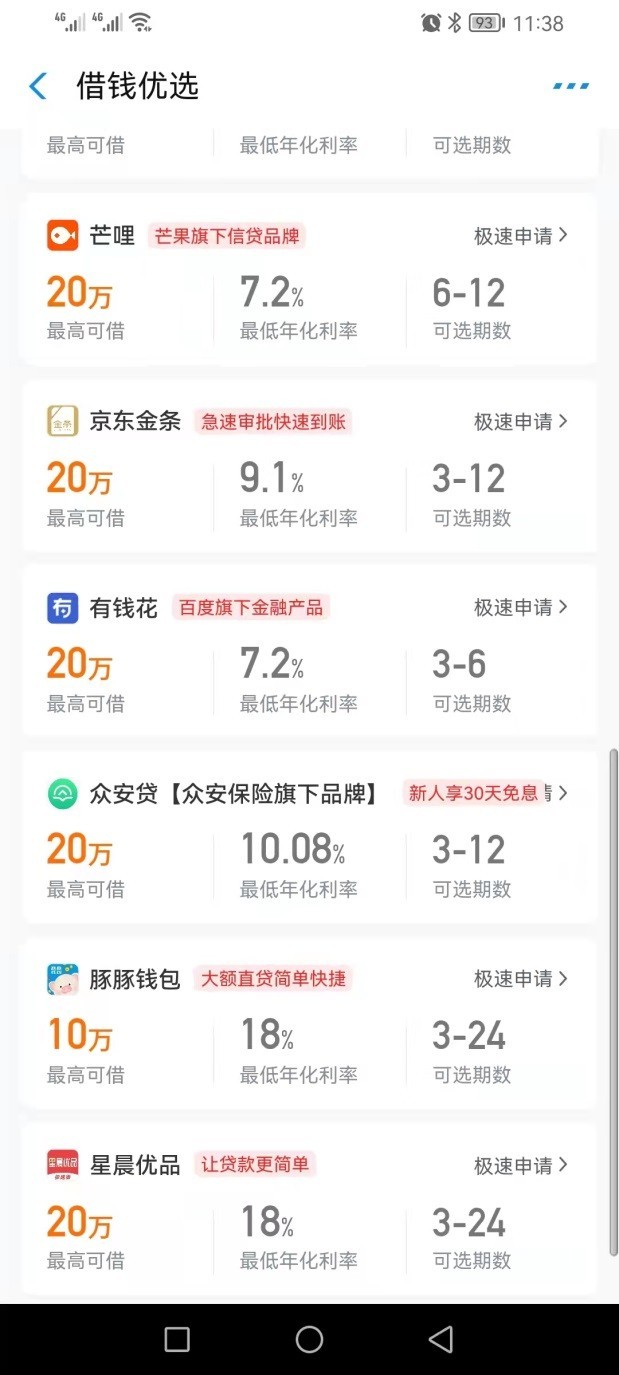Open recent apps from navigation bar

pos(177,1339)
